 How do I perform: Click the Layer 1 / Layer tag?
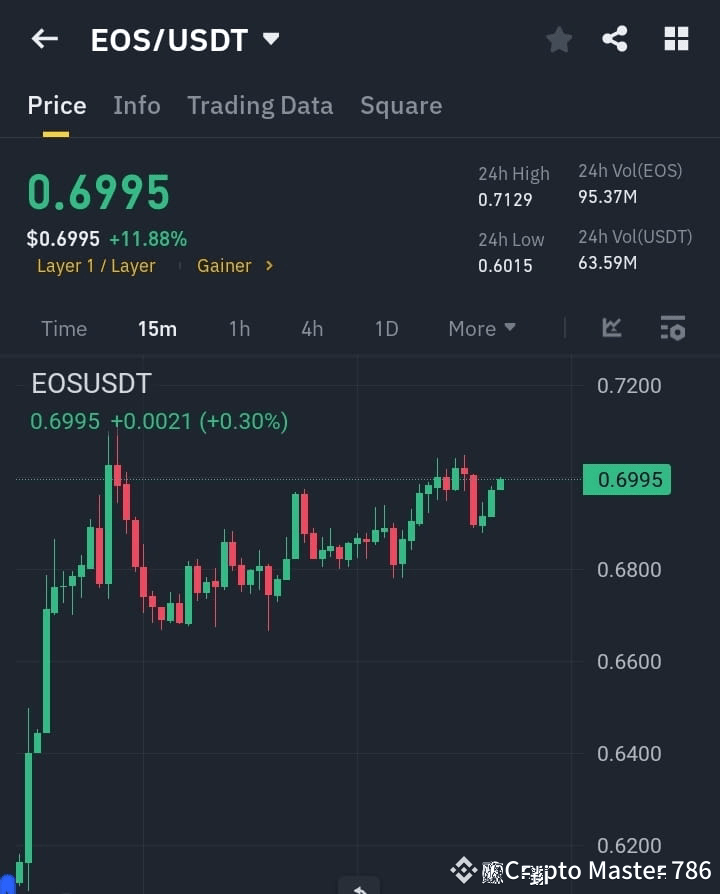(96, 265)
